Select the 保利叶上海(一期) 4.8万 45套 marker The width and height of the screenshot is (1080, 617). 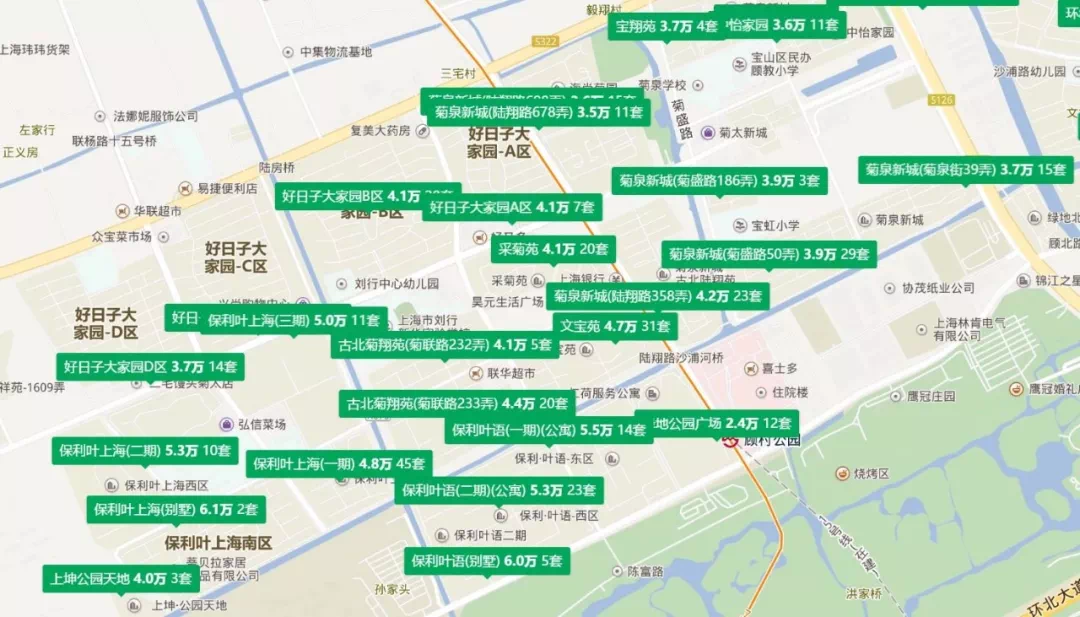[x=338, y=464]
